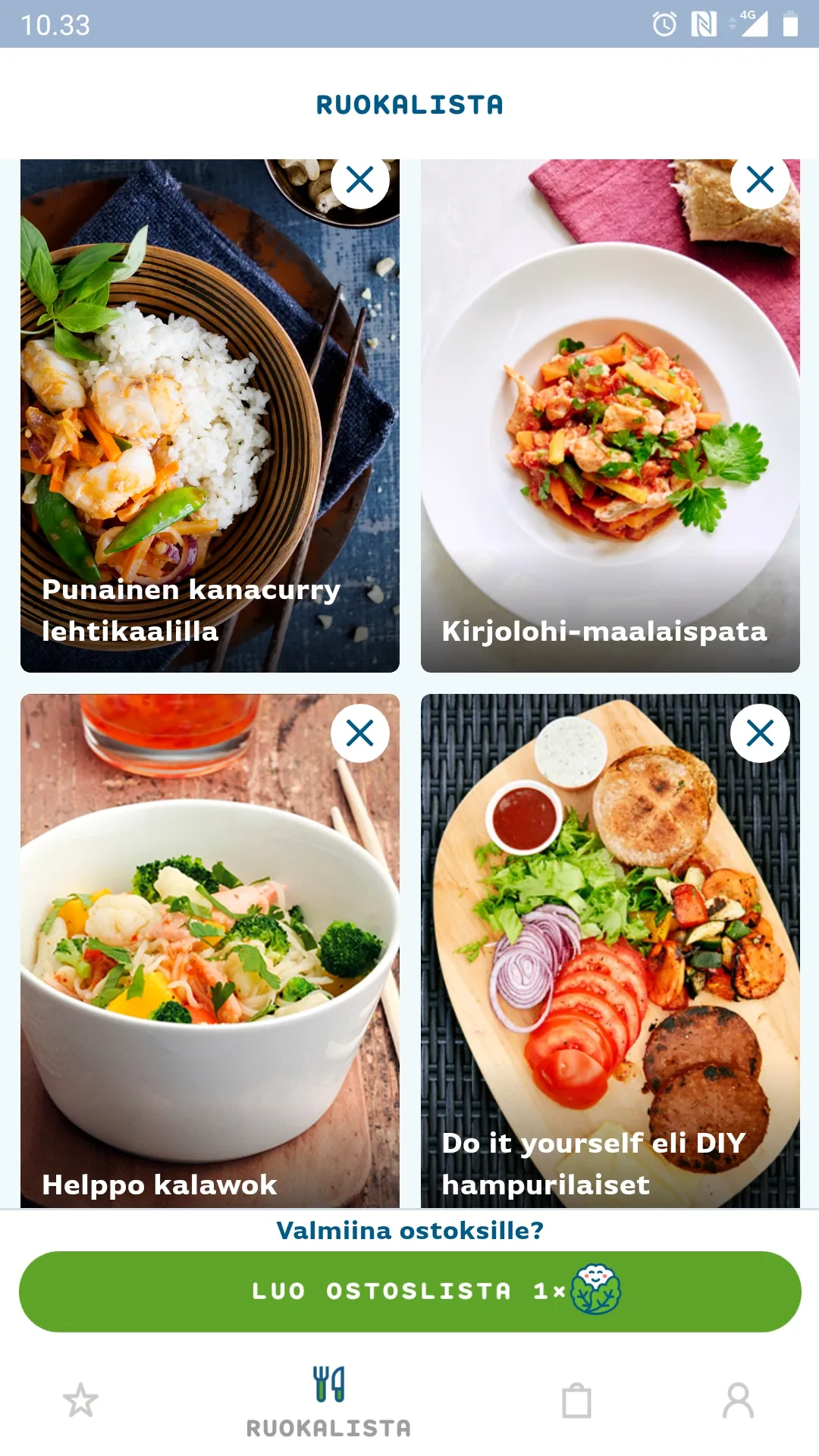Dismiss the Helppo kalawok recipe card
The image size is (819, 1456).
(x=359, y=734)
